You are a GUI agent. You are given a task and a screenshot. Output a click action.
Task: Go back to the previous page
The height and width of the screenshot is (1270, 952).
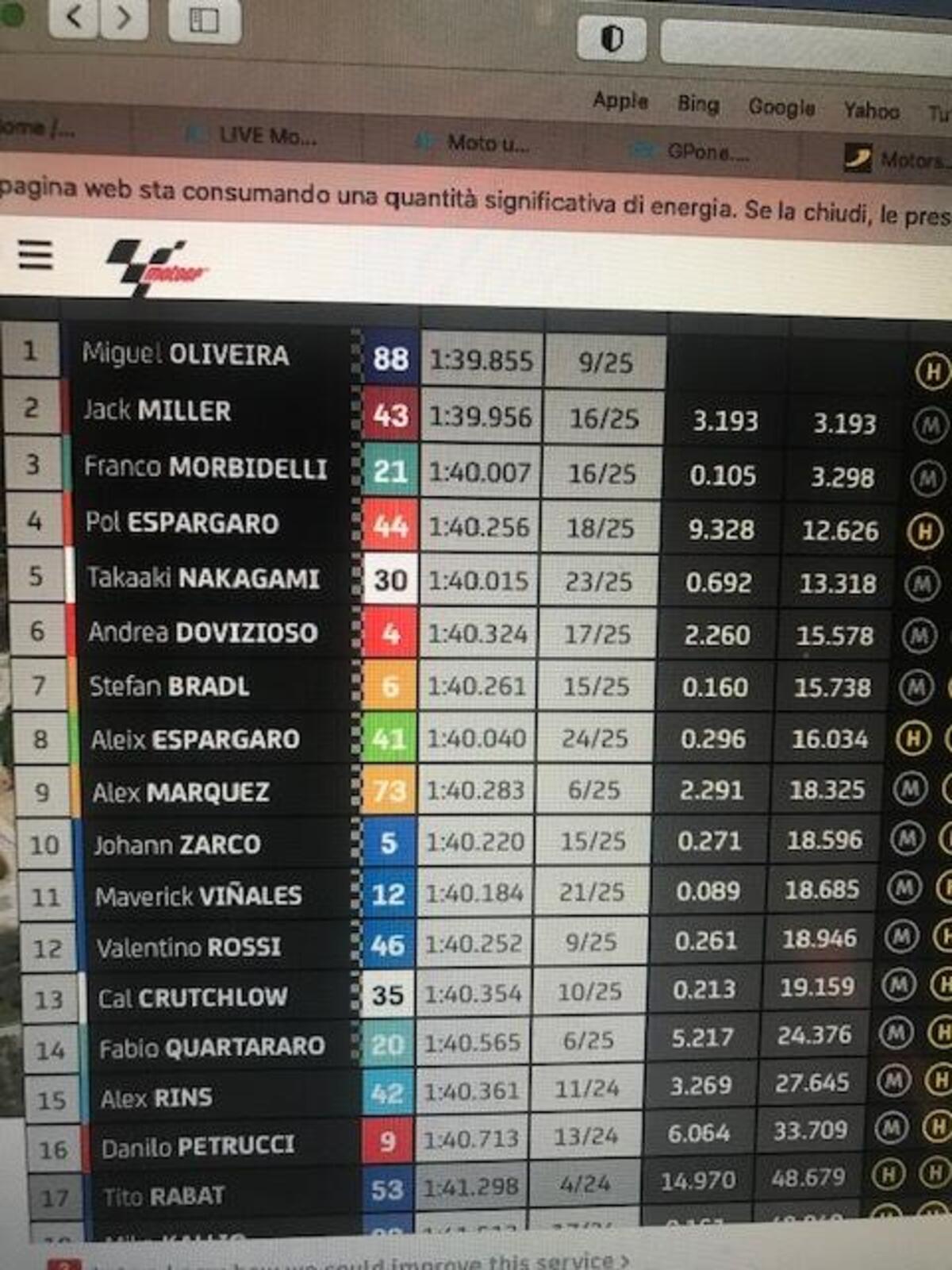[x=73, y=17]
